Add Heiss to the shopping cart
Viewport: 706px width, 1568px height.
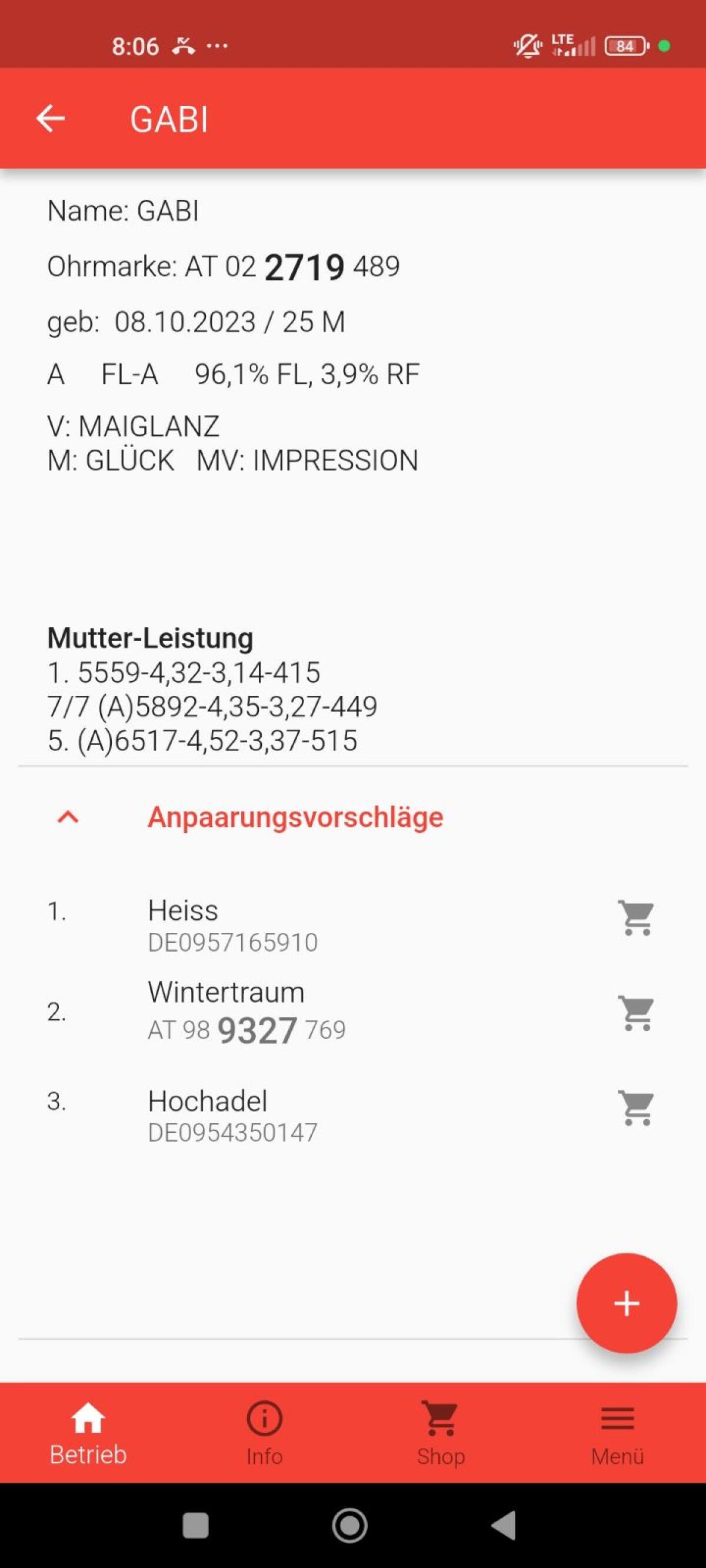click(637, 918)
